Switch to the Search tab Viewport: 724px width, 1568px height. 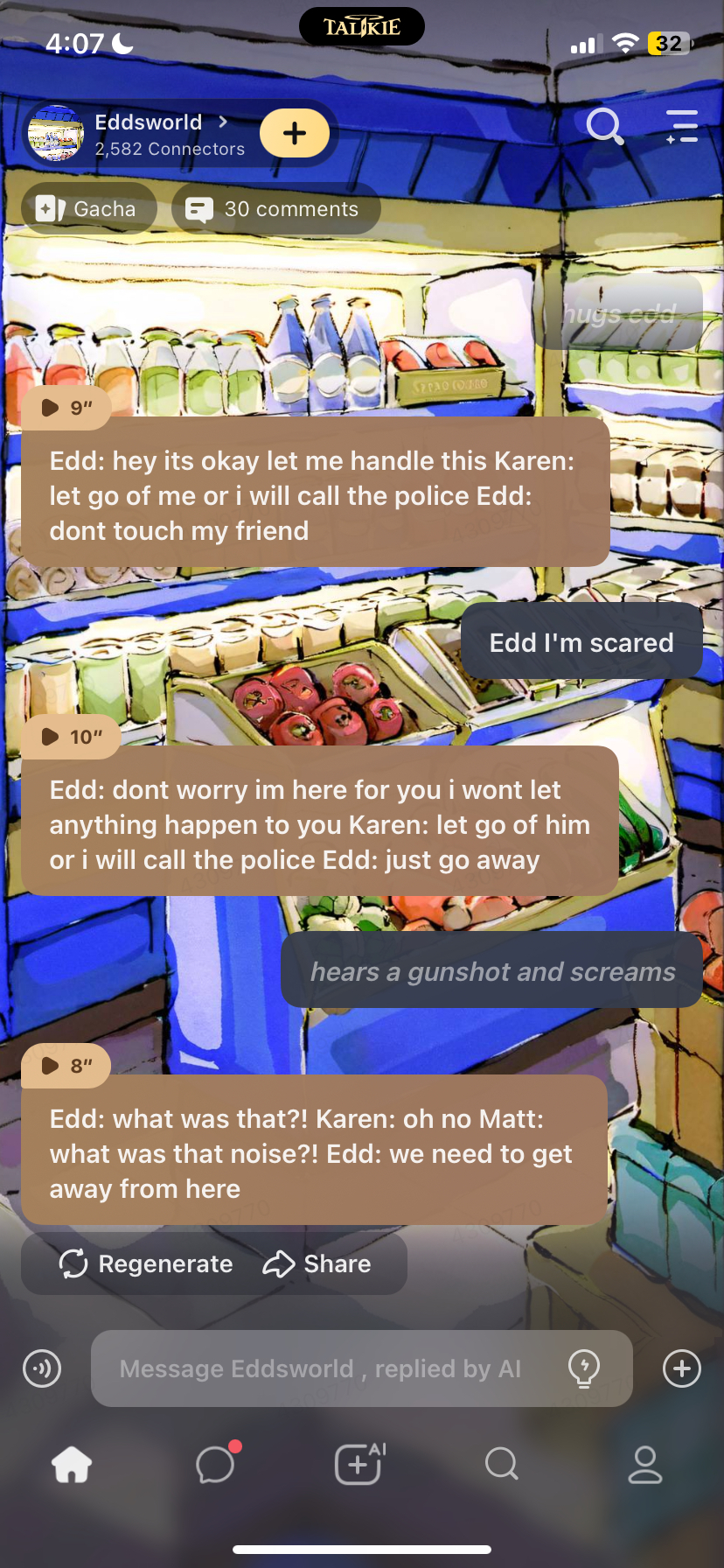(x=502, y=1464)
